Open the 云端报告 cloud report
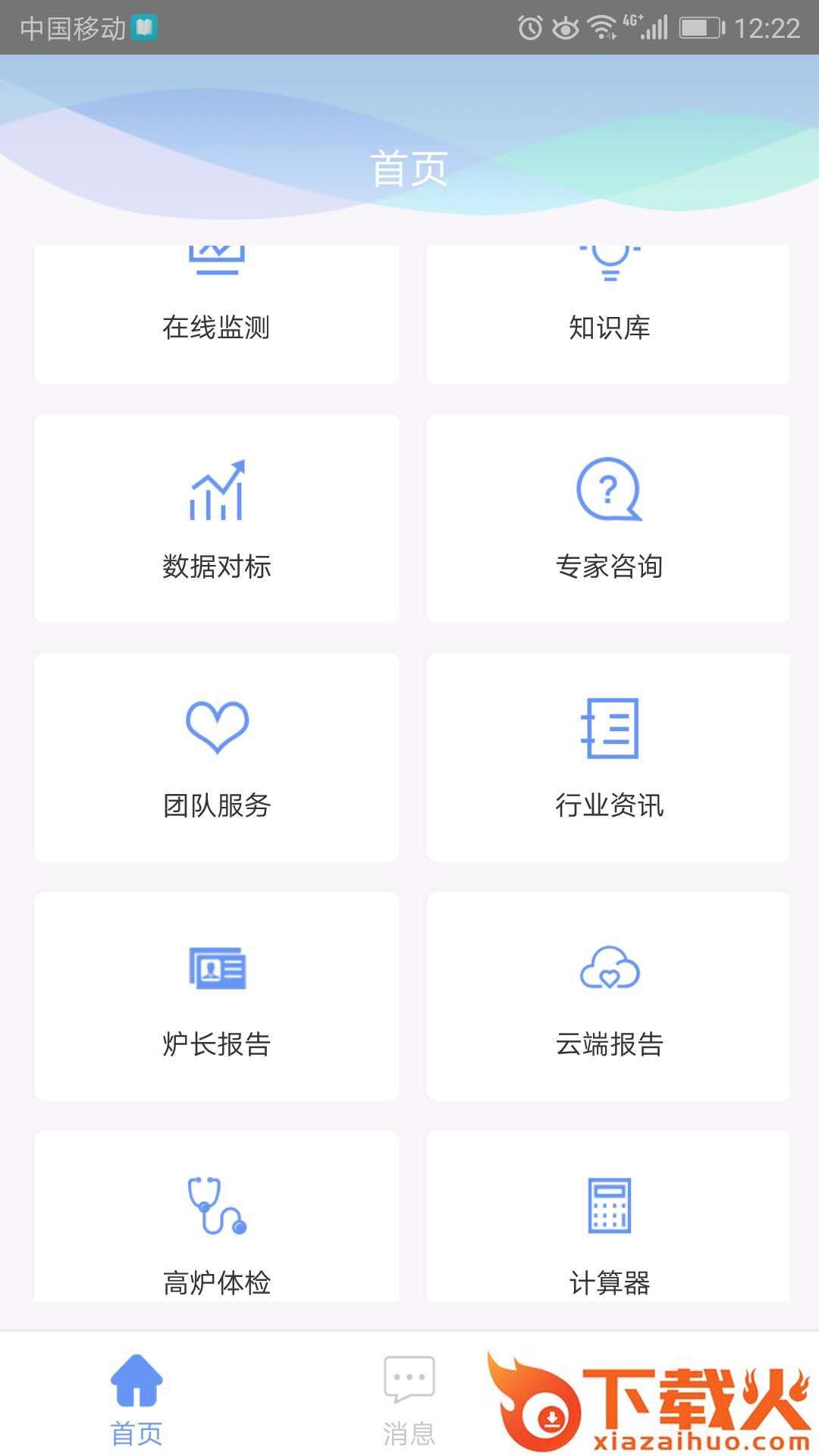This screenshot has width=819, height=1456. click(608, 996)
